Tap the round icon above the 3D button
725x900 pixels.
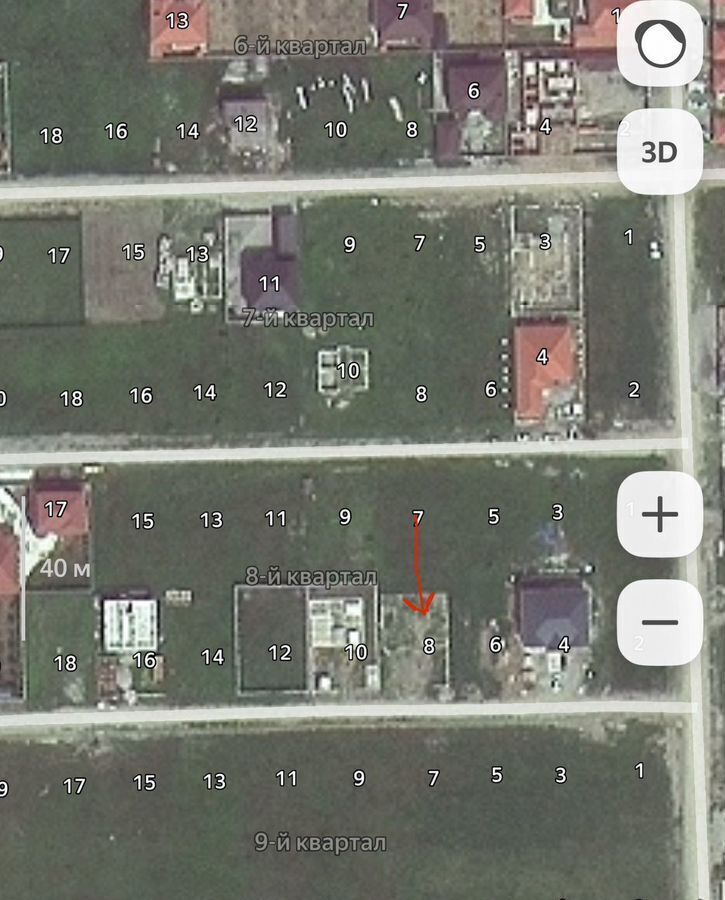(x=659, y=44)
